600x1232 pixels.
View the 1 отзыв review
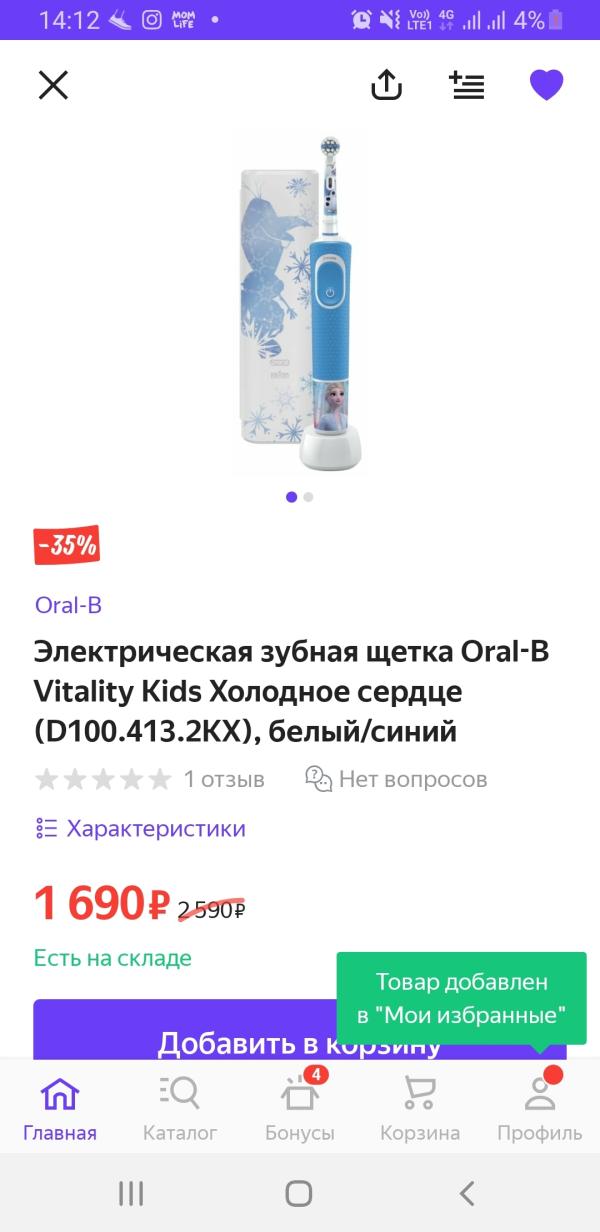point(223,779)
